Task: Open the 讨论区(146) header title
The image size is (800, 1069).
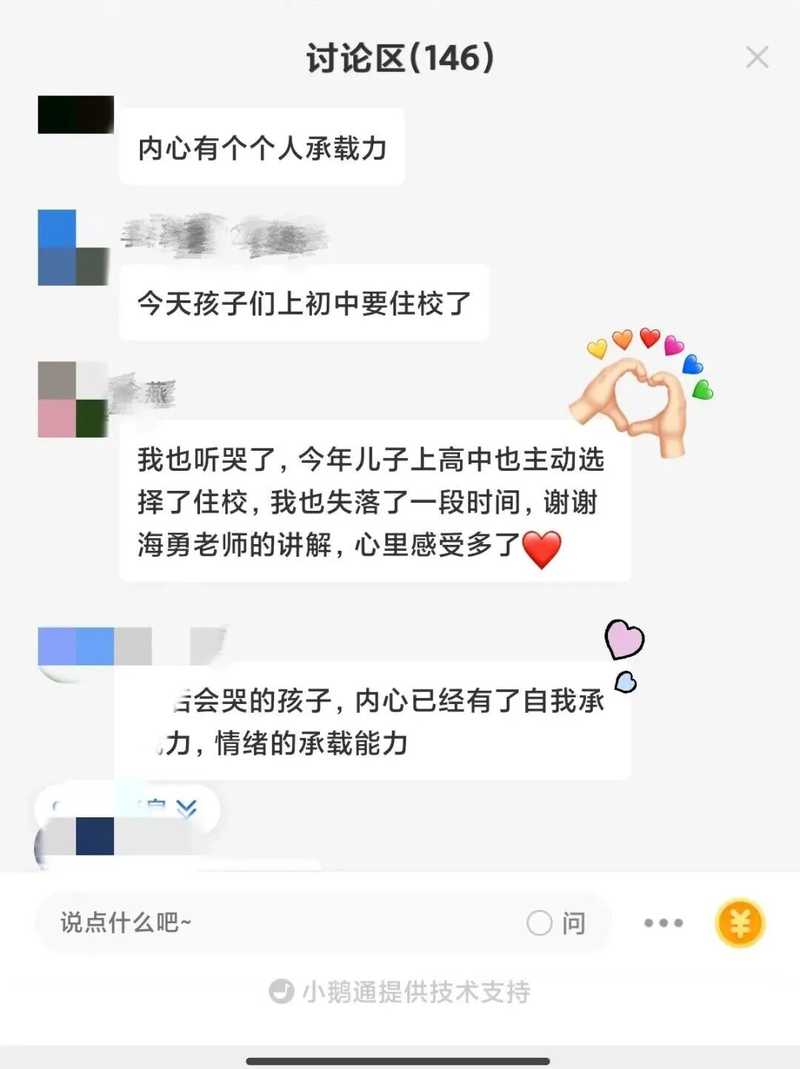Action: (400, 57)
